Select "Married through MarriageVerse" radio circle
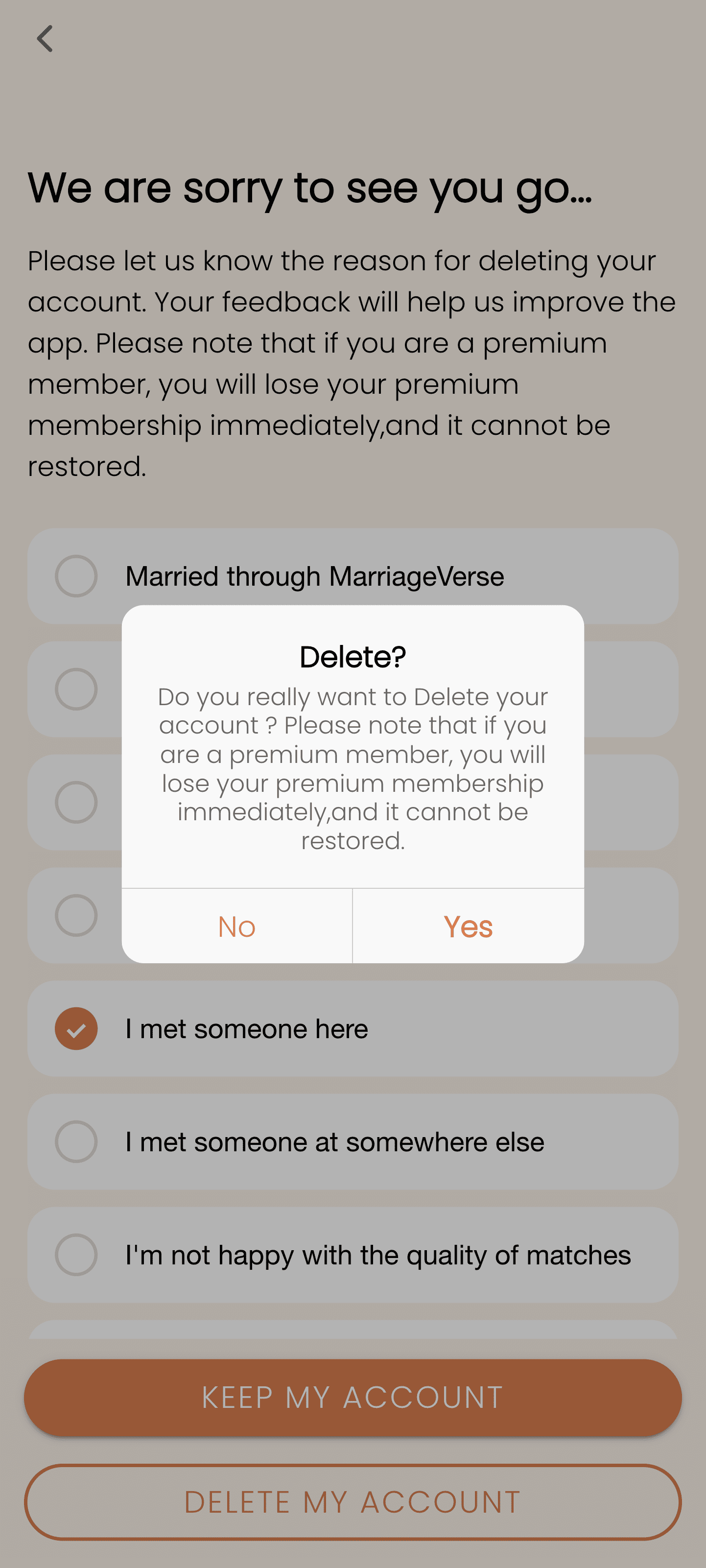 click(76, 576)
